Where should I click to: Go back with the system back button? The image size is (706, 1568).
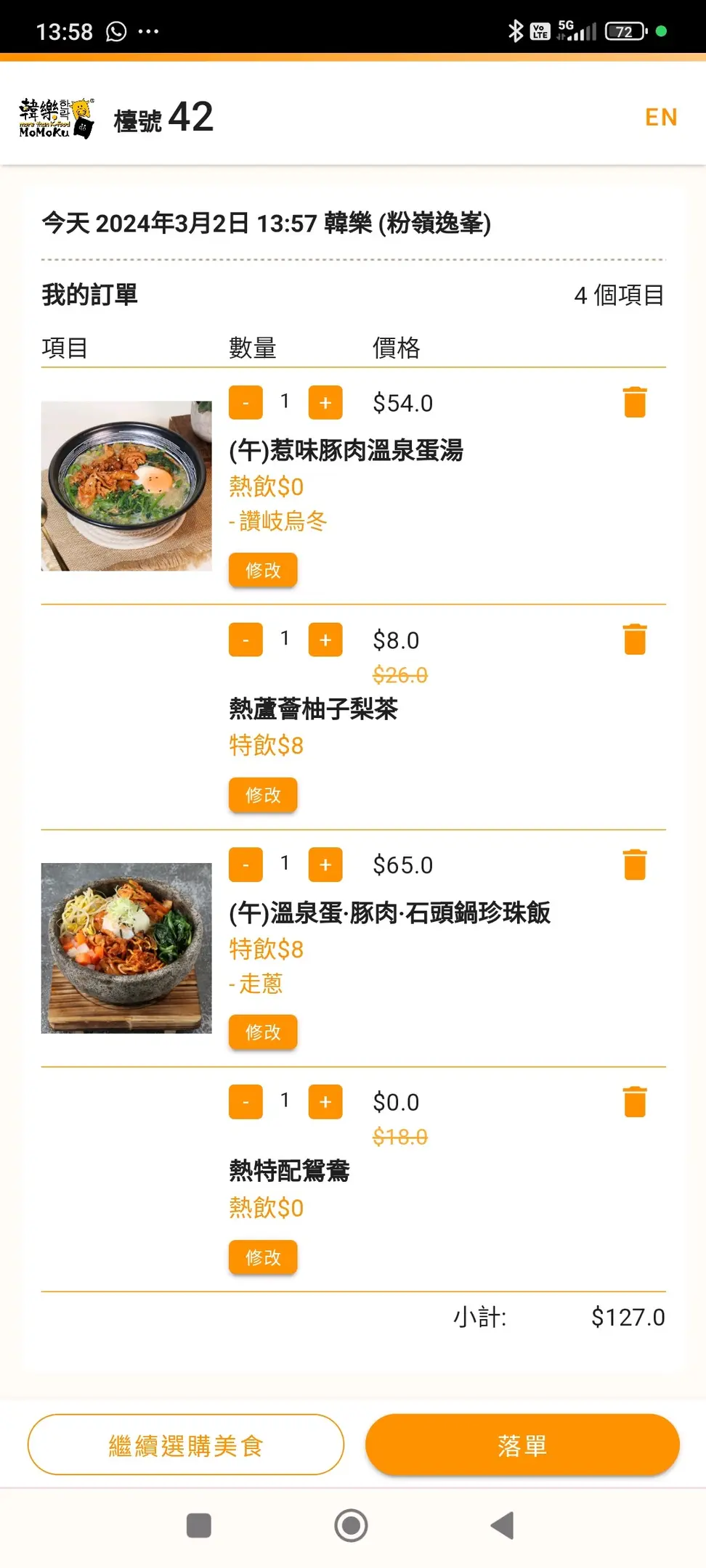click(502, 1525)
